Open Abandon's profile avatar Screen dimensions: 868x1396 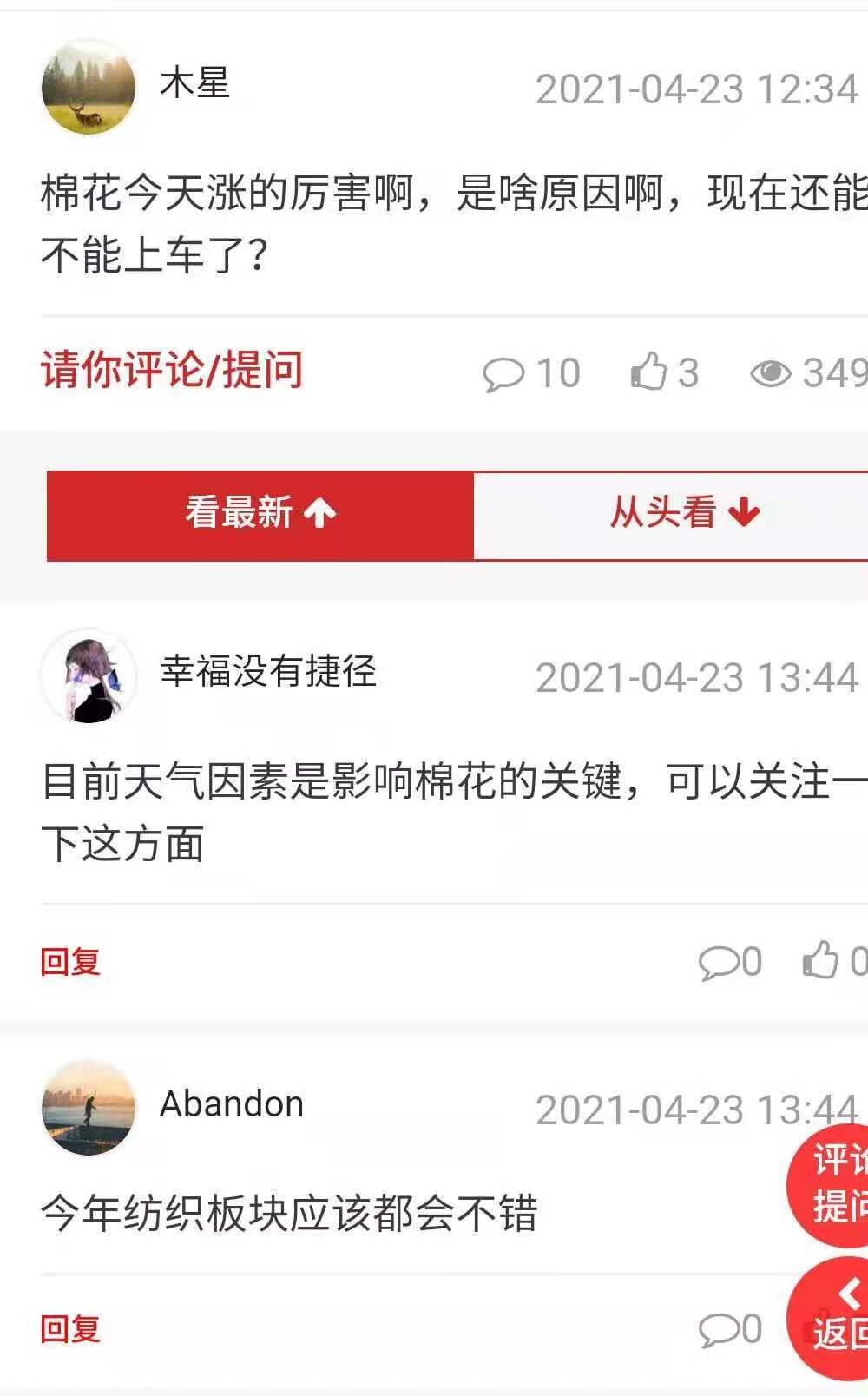pyautogui.click(x=89, y=1107)
